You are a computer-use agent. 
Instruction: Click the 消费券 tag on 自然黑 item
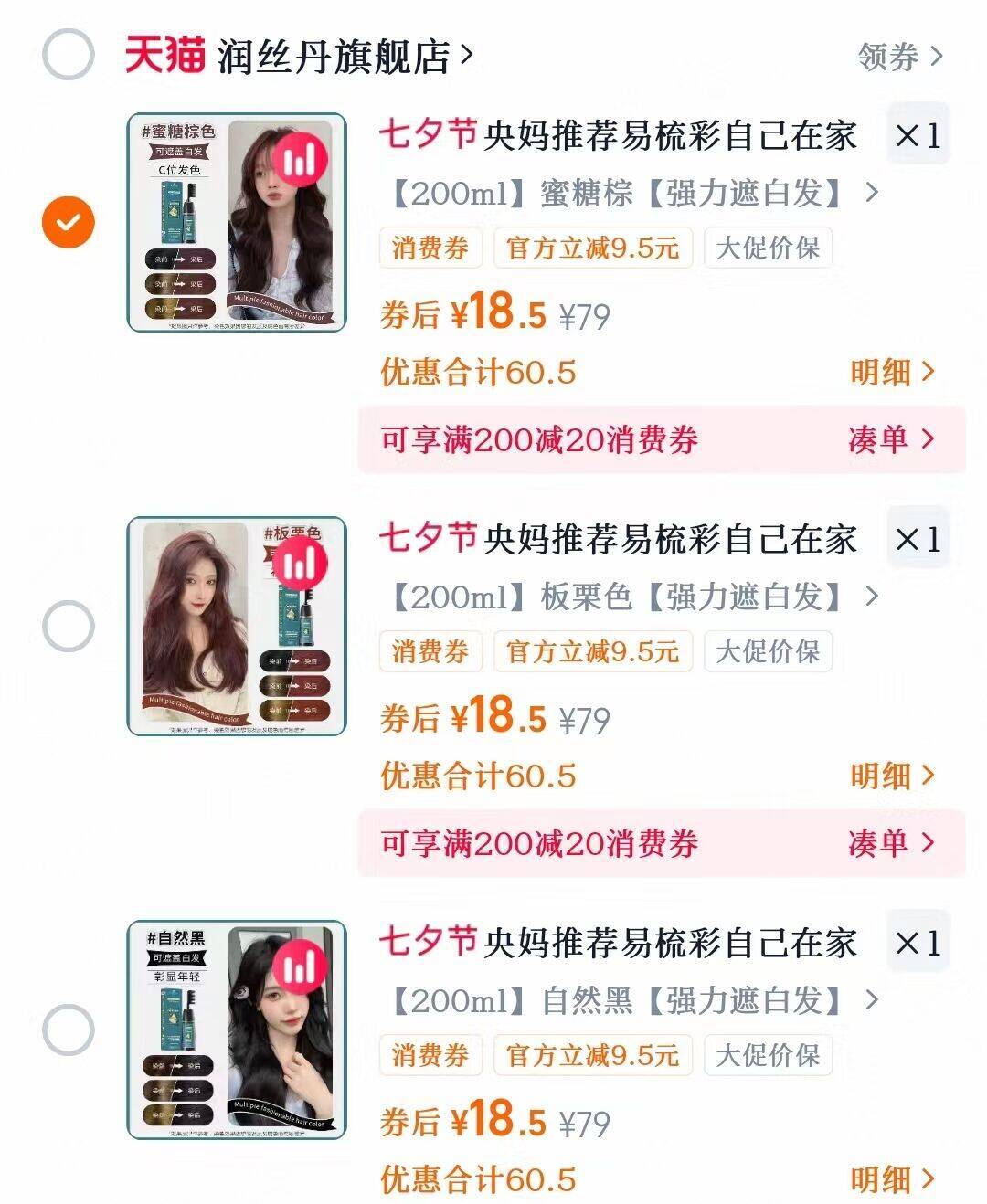click(430, 1056)
